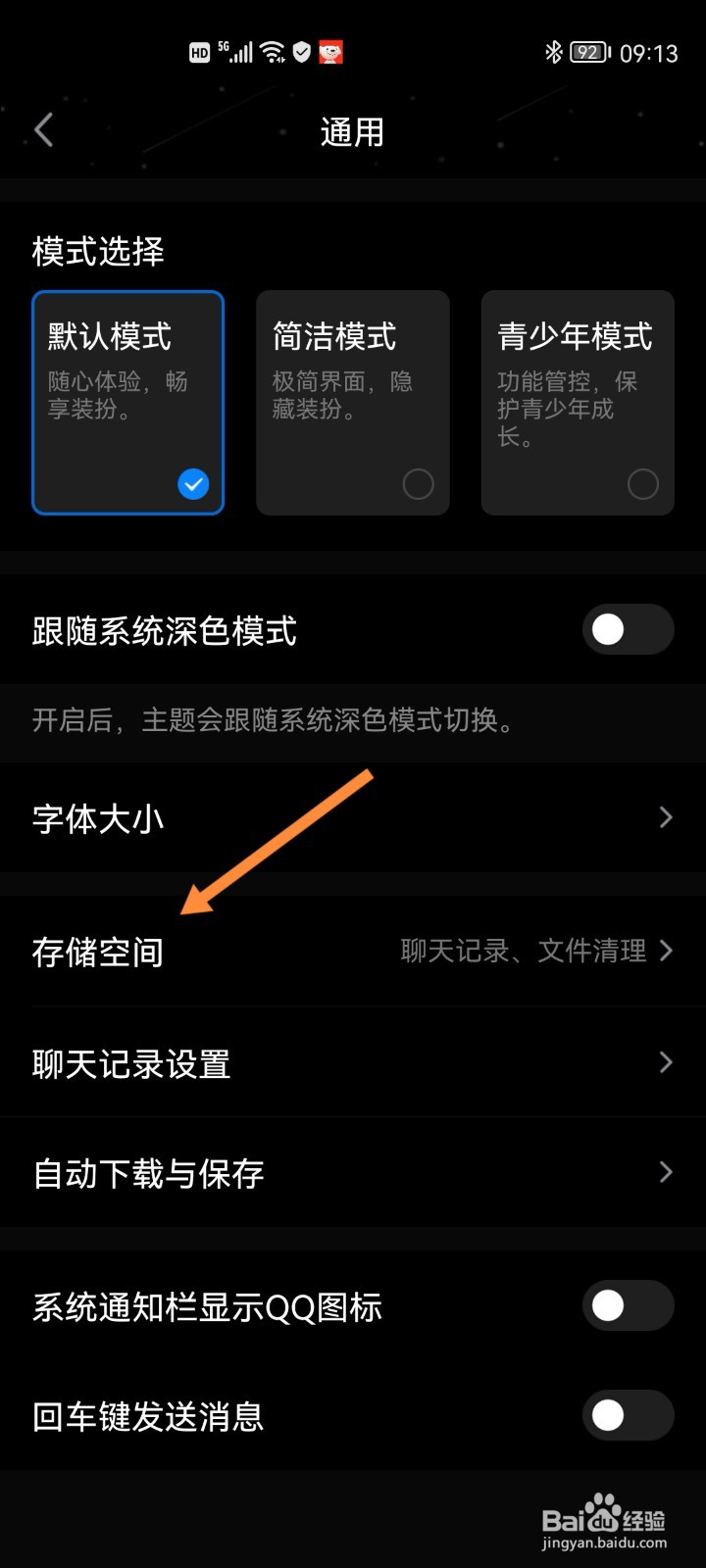Tap the red QQ icon in status bar

[331, 51]
